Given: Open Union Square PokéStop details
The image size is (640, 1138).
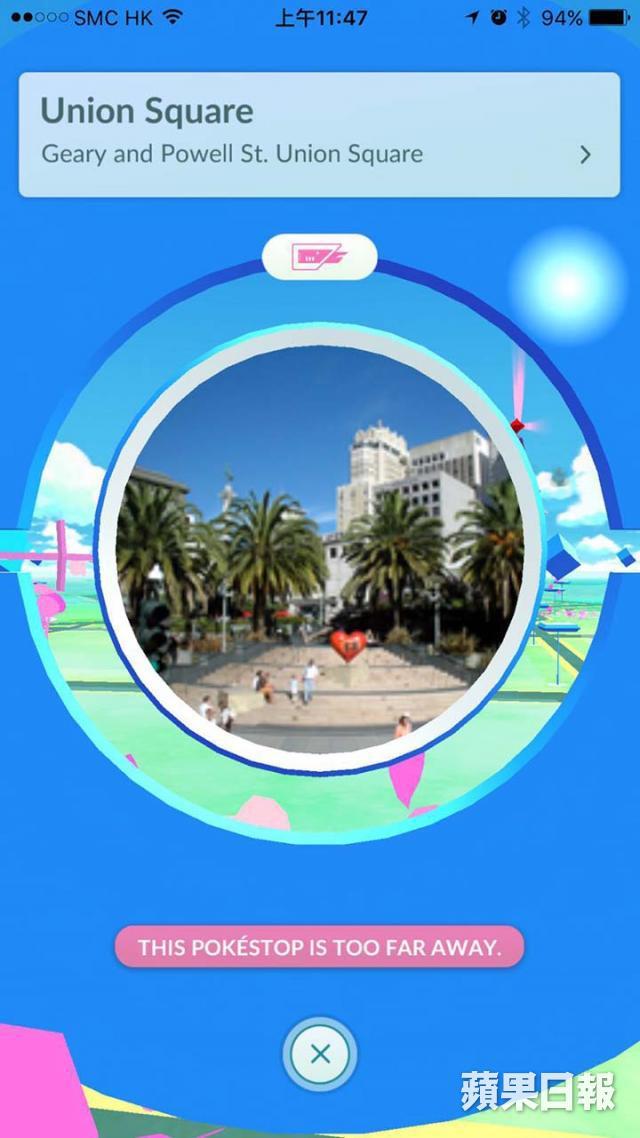Looking at the screenshot, I should click(x=320, y=132).
